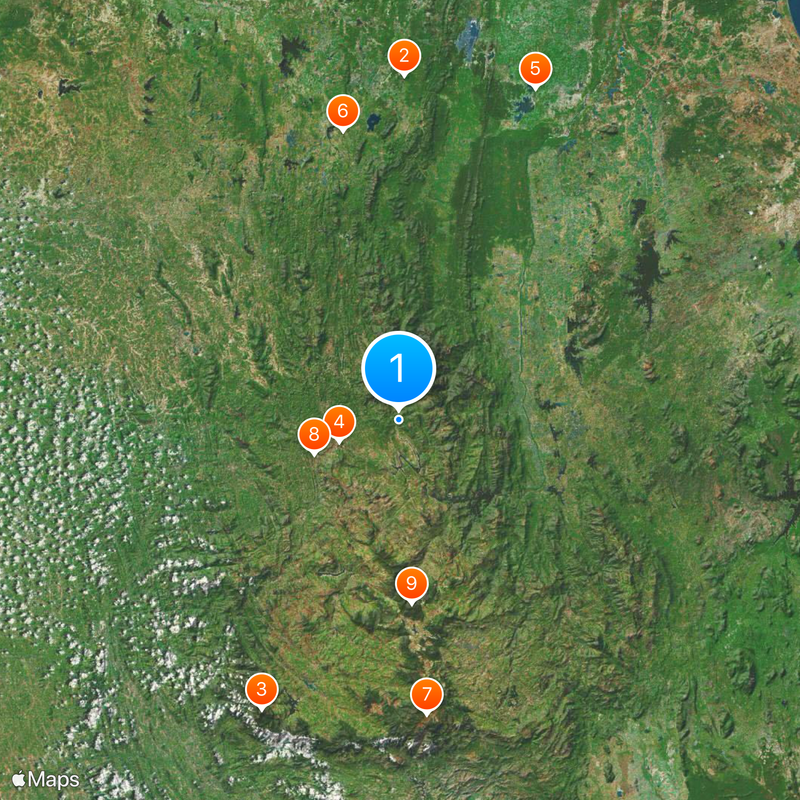Image resolution: width=800 pixels, height=800 pixels.
Task: Select map pin number 7
Action: pos(426,693)
